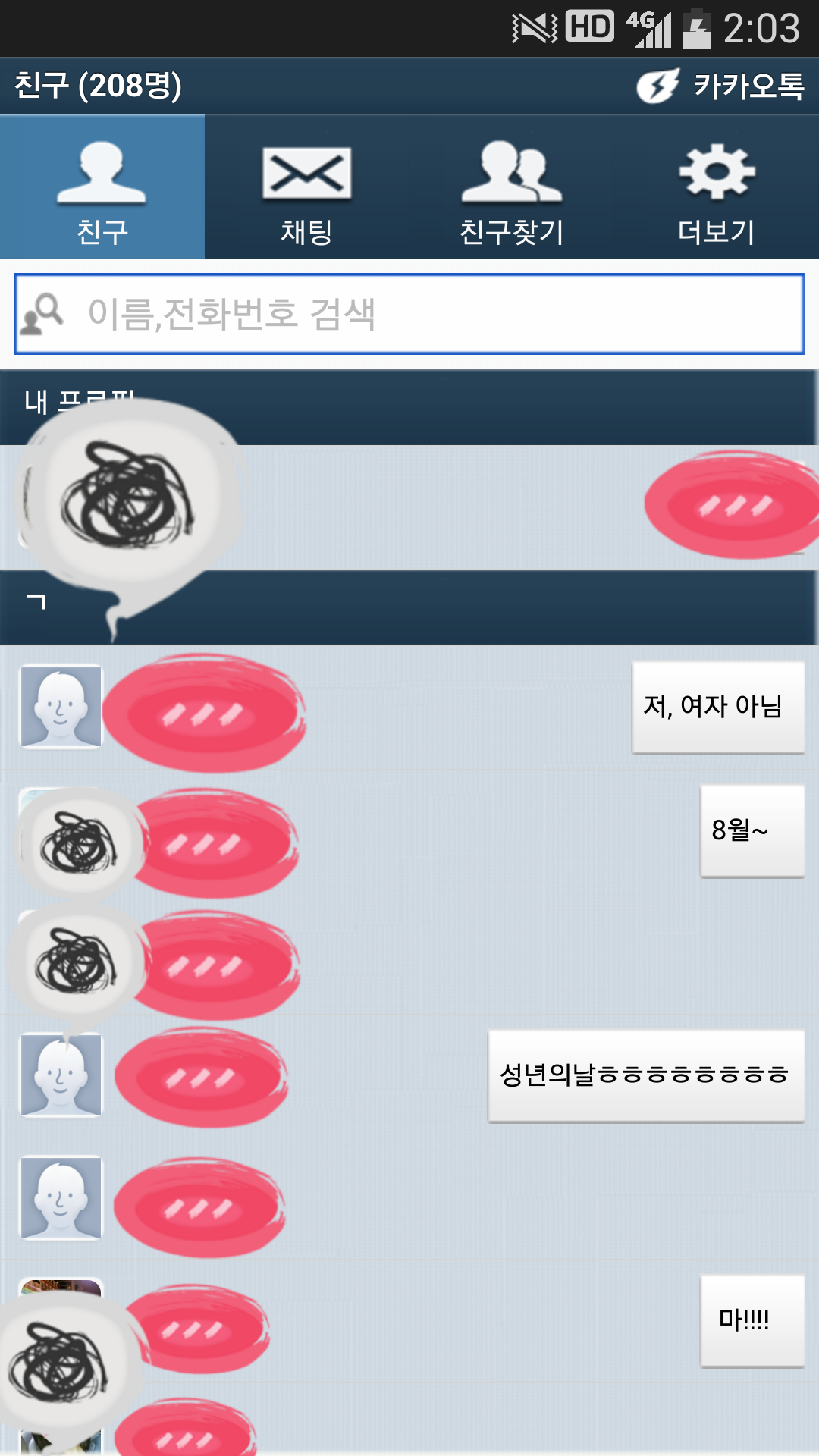Open the 친구찾기 tab
This screenshot has height=1456, width=819.
click(x=512, y=187)
